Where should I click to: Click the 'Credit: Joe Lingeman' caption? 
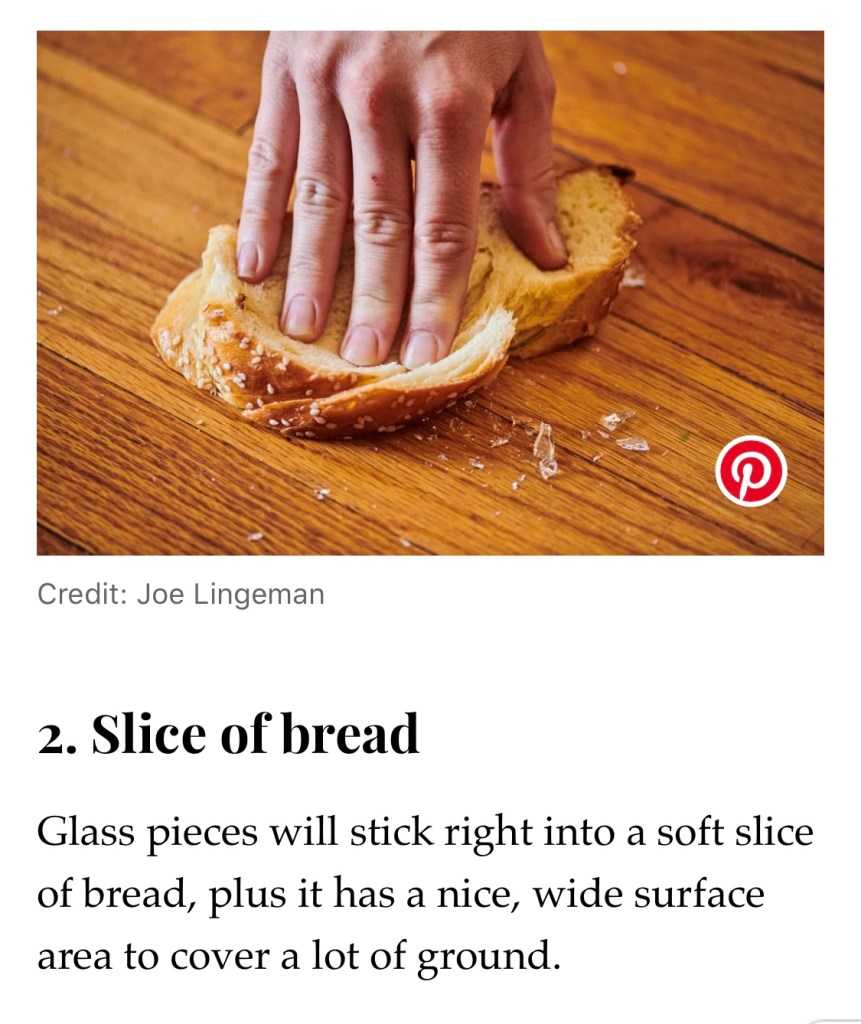[180, 594]
